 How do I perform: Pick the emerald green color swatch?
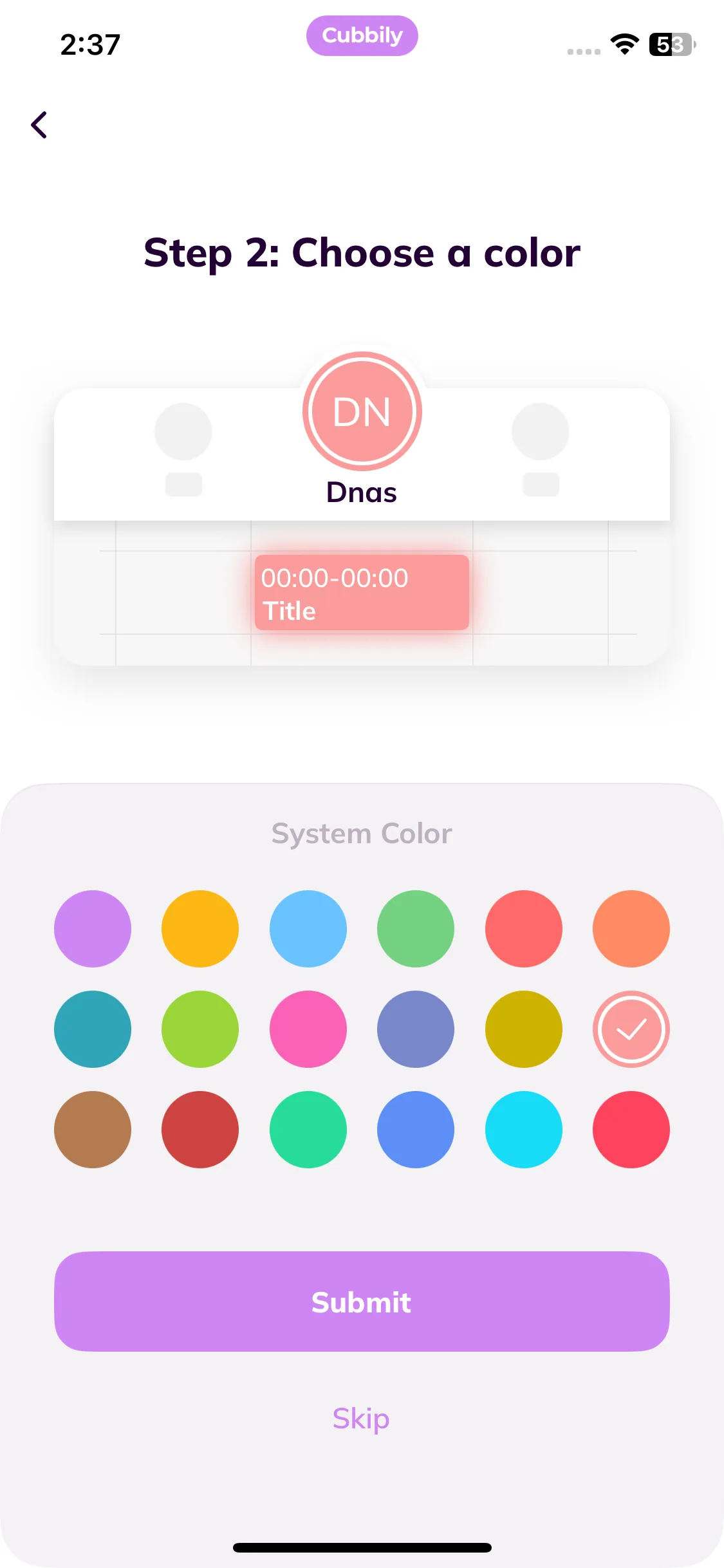tap(308, 1130)
